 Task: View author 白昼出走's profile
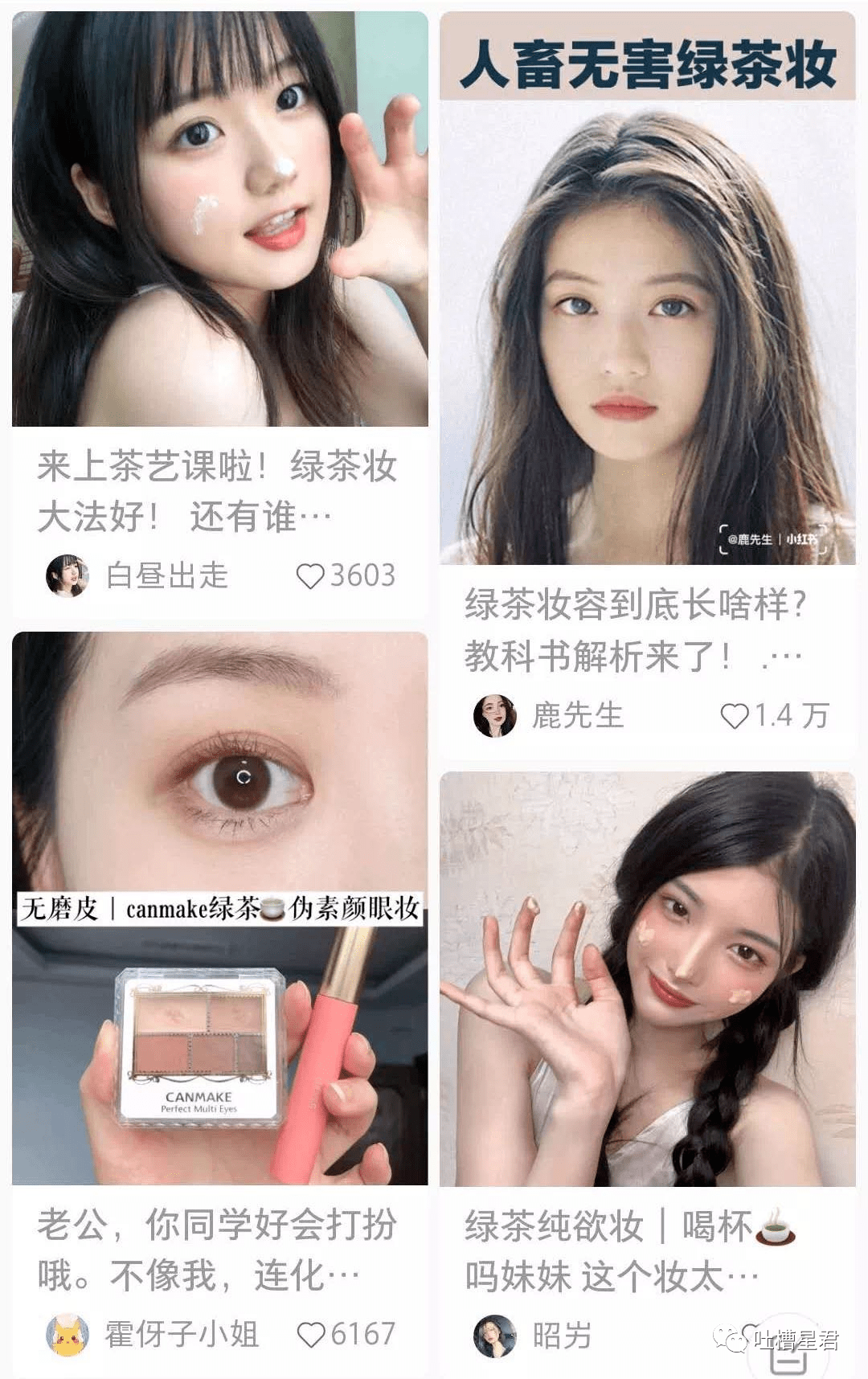(x=67, y=575)
